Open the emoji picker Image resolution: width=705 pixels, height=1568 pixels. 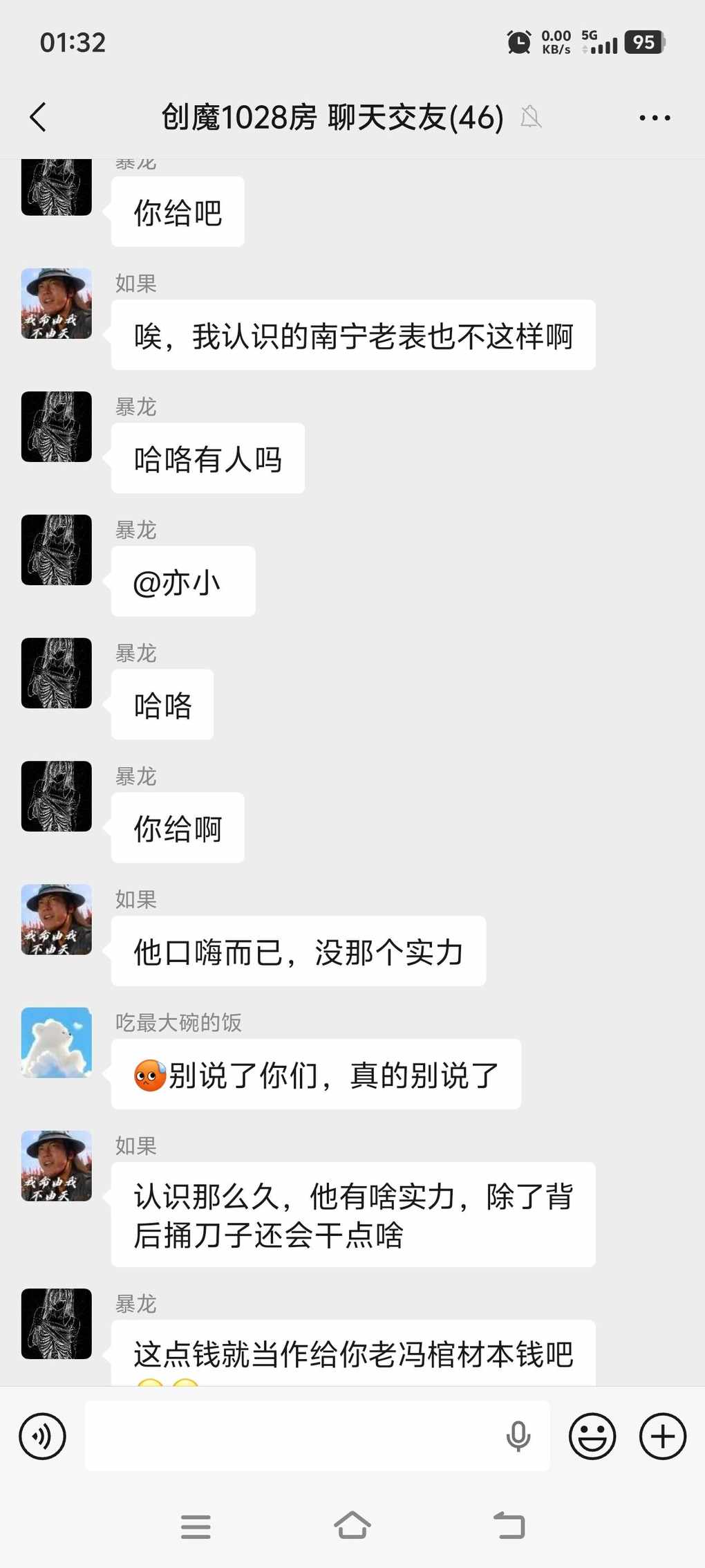(x=592, y=1437)
